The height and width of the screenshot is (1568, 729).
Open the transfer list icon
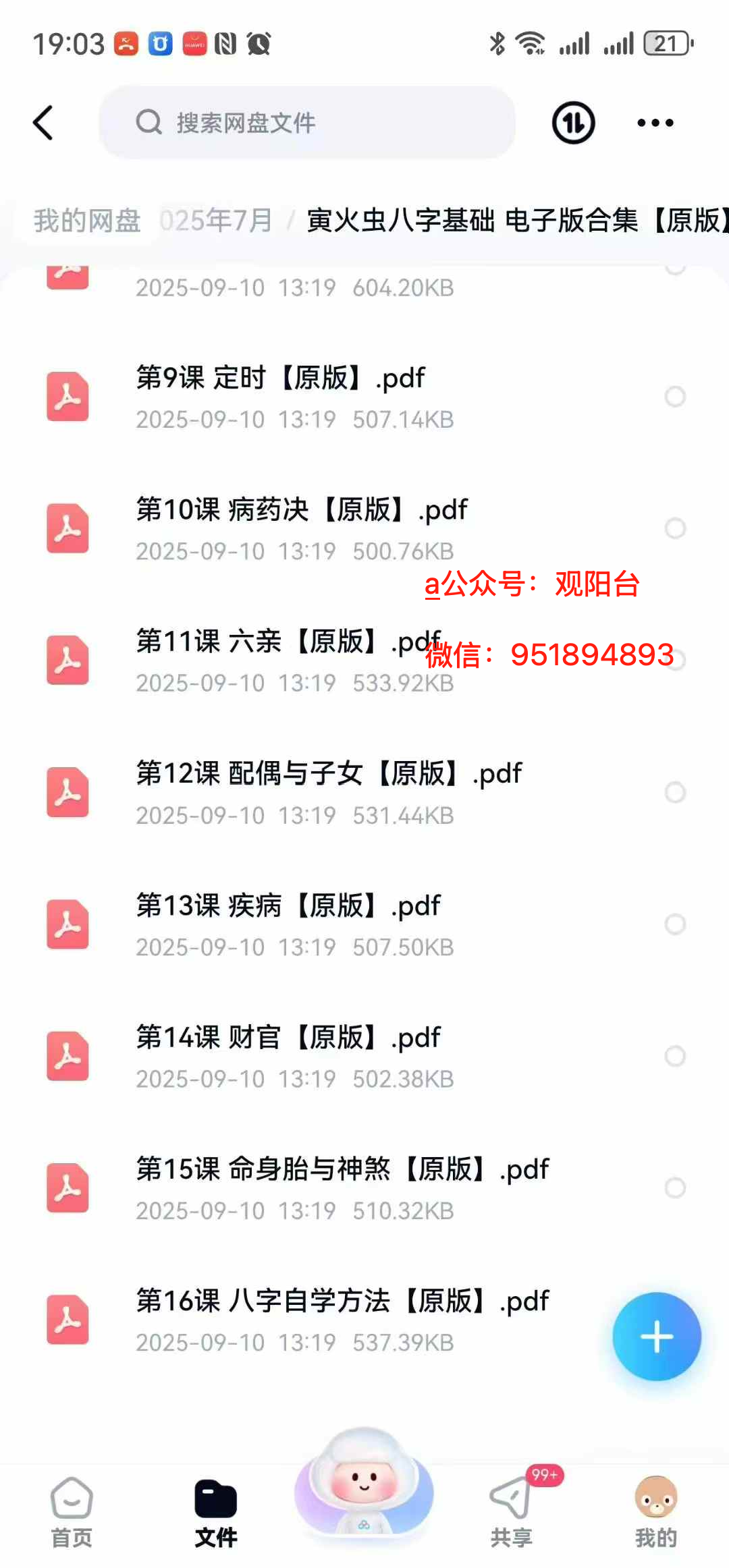pyautogui.click(x=573, y=123)
